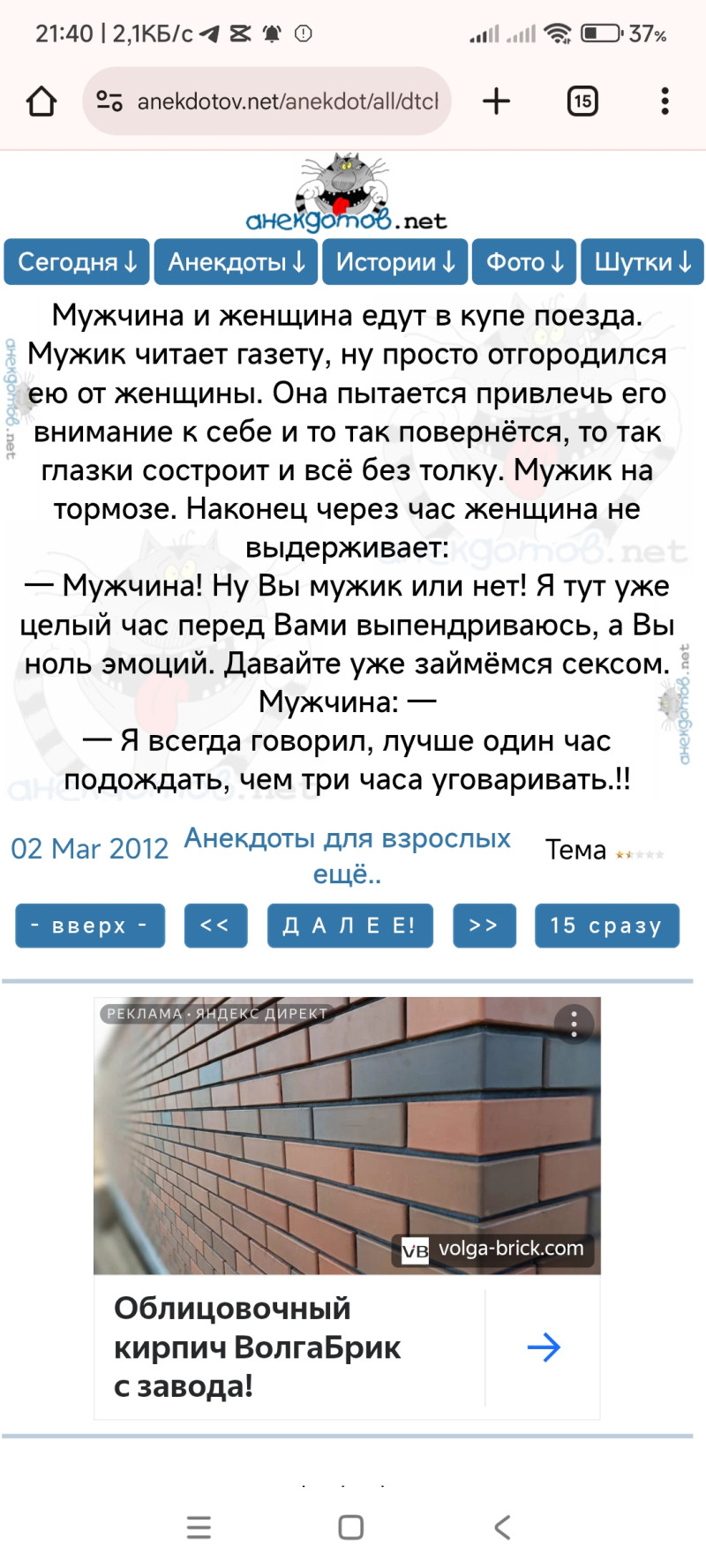Tap the вверх button
706x1568 pixels.
(90, 926)
